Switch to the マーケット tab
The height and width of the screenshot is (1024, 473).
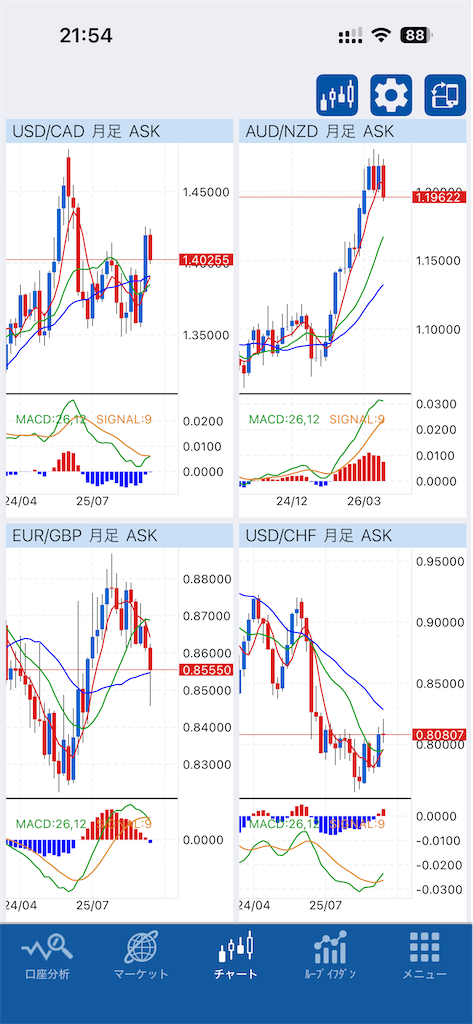click(x=141, y=956)
